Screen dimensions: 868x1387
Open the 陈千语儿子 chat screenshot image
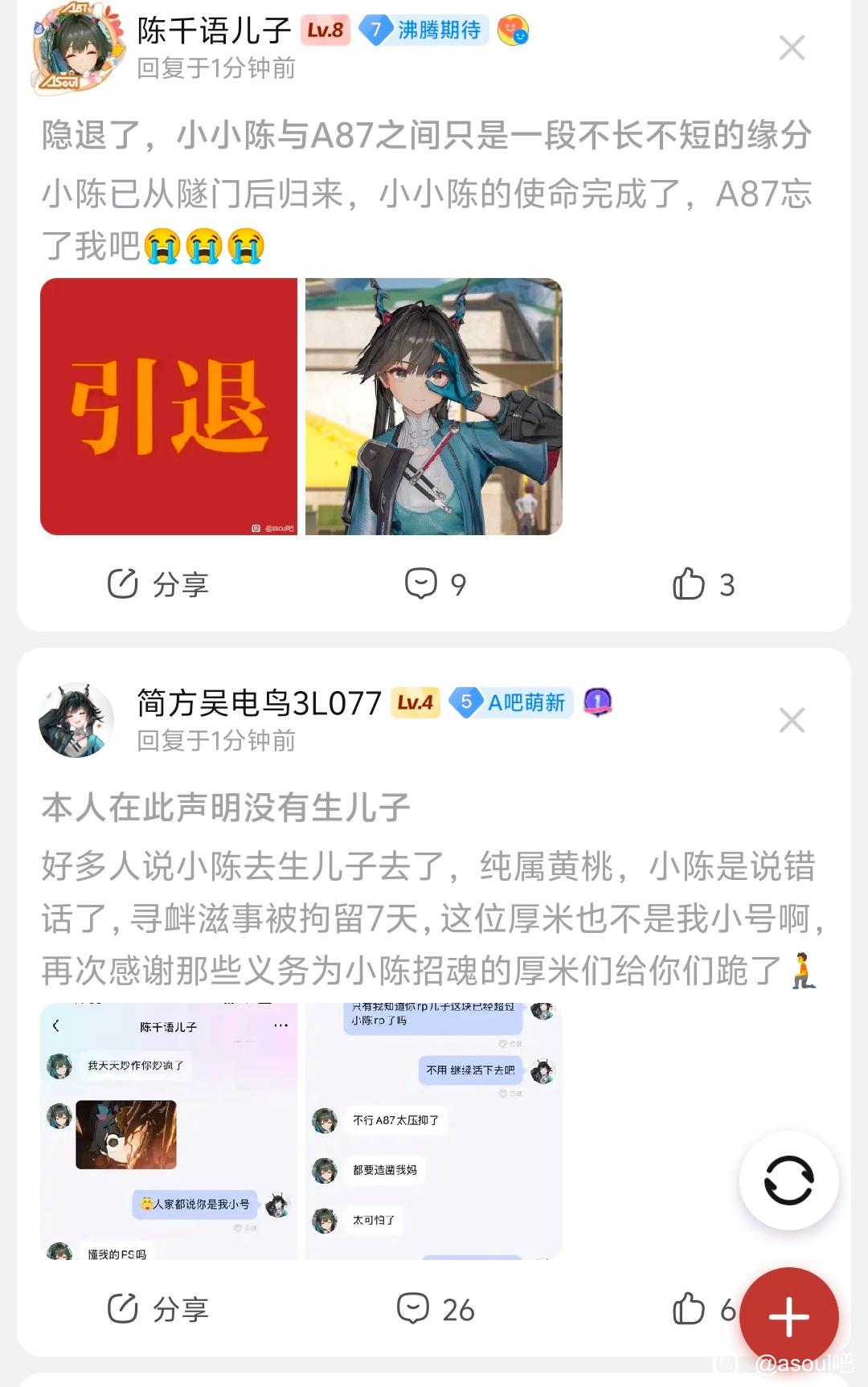point(169,1131)
